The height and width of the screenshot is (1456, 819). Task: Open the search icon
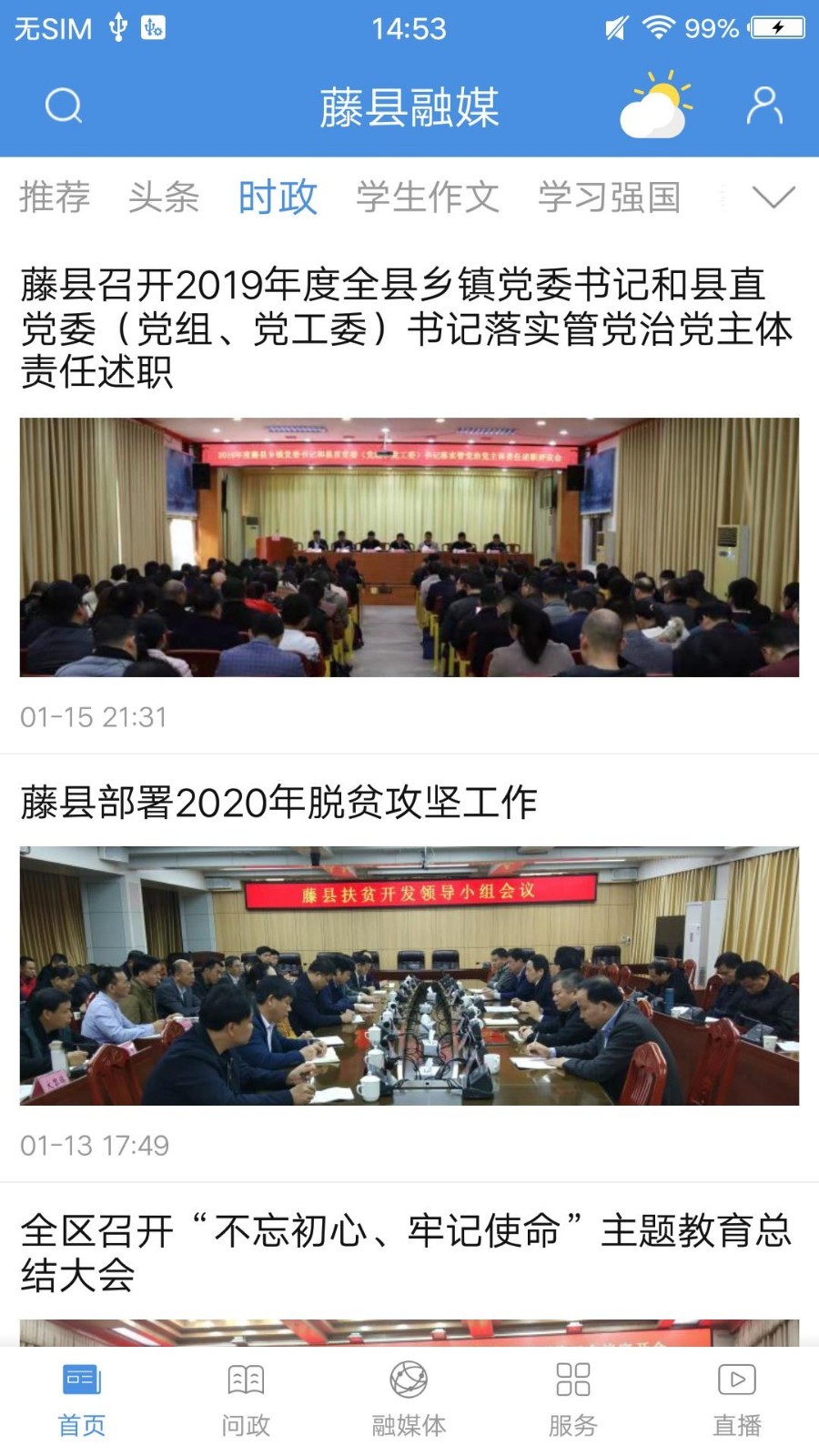(x=64, y=106)
